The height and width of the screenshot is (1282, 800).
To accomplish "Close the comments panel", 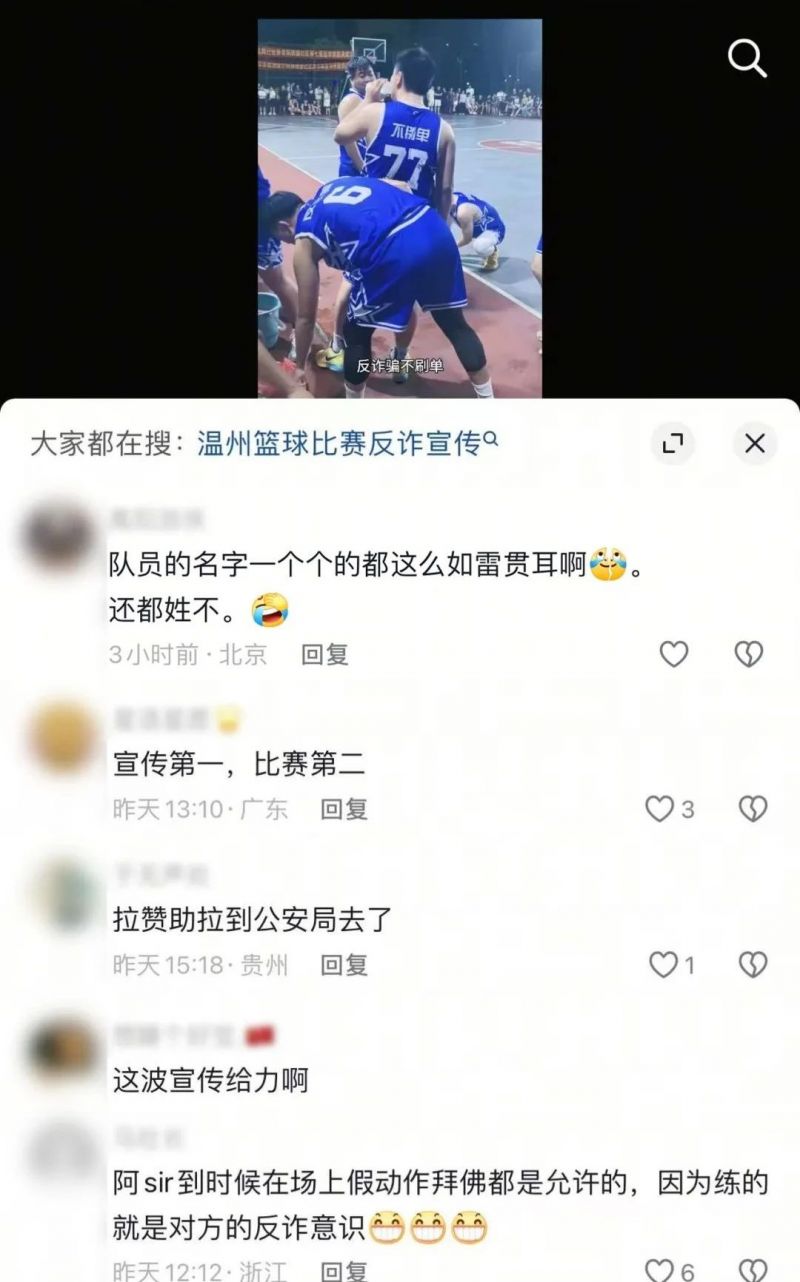I will click(755, 443).
